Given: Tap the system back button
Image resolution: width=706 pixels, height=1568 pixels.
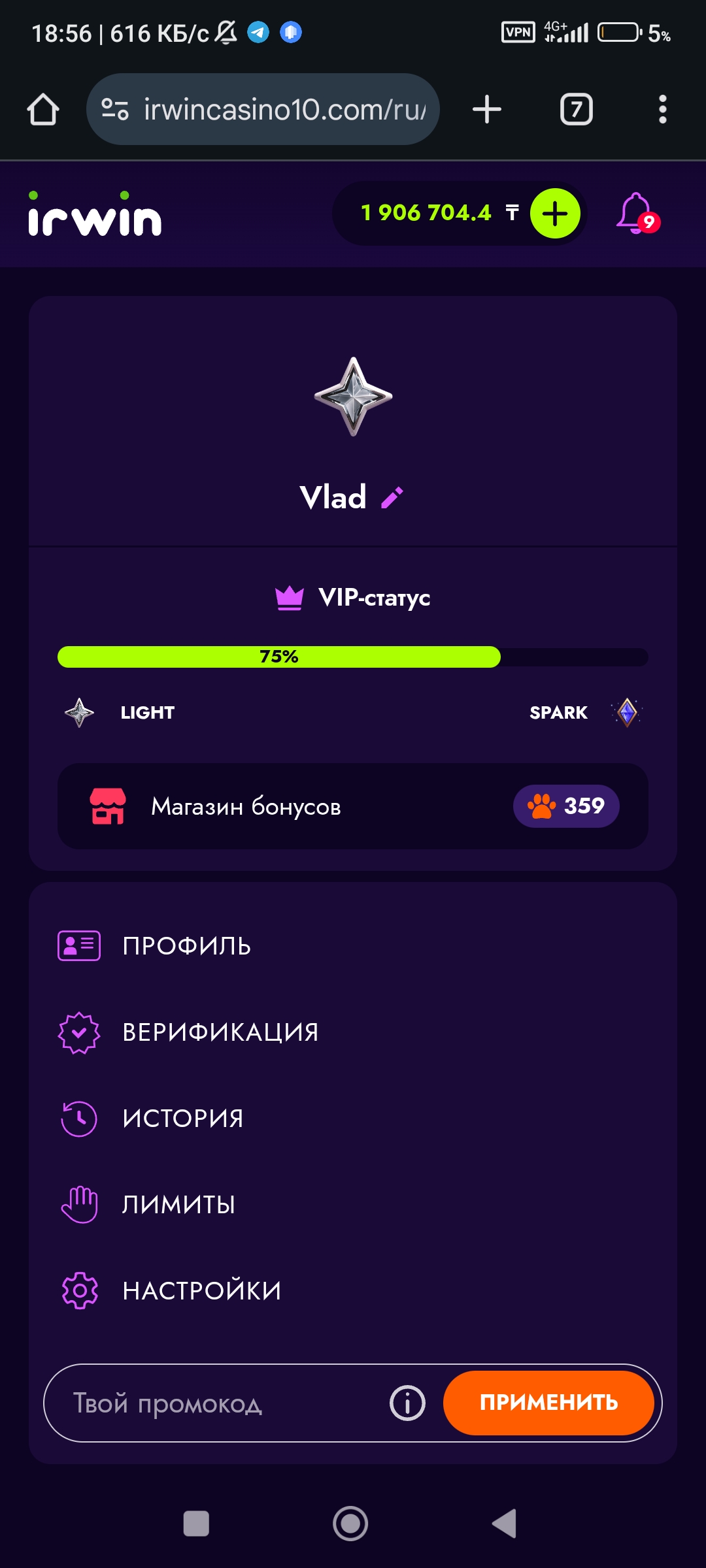Looking at the screenshot, I should 505,1524.
